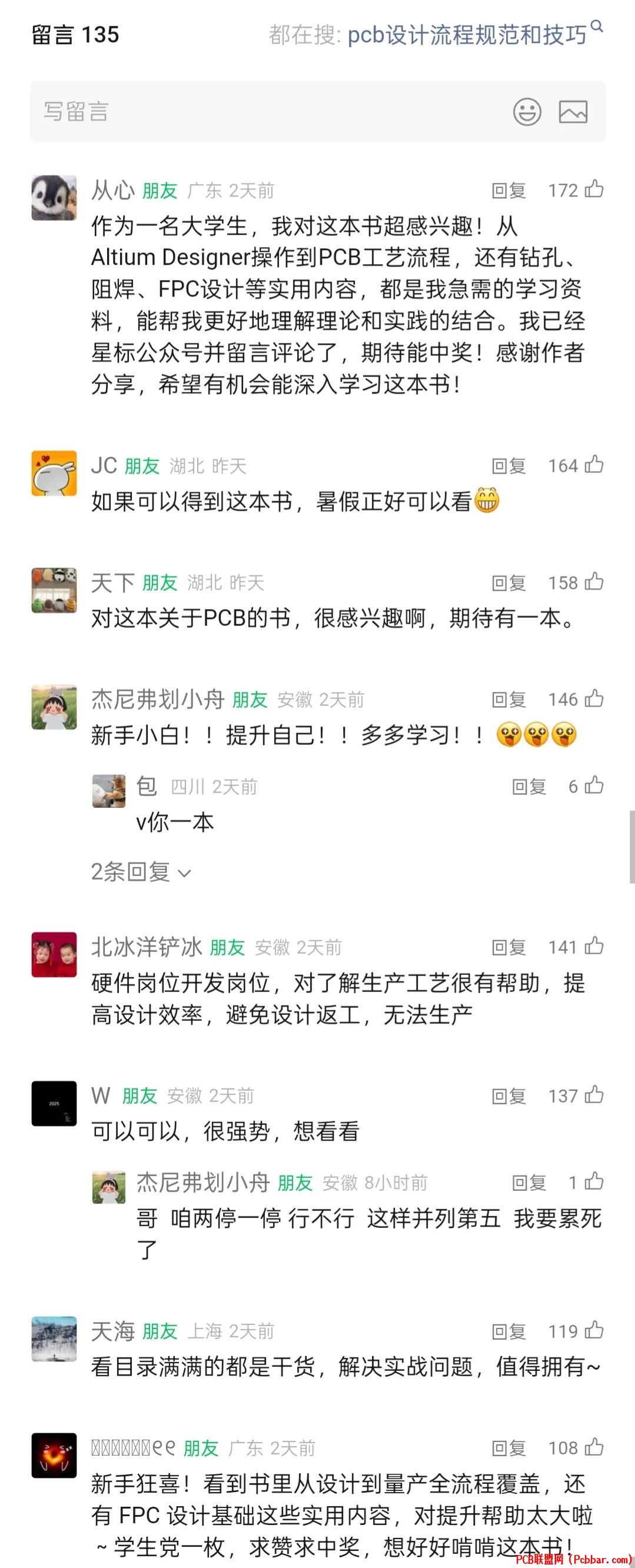The image size is (635, 1568).
Task: Like 天海's comment
Action: point(594,1331)
